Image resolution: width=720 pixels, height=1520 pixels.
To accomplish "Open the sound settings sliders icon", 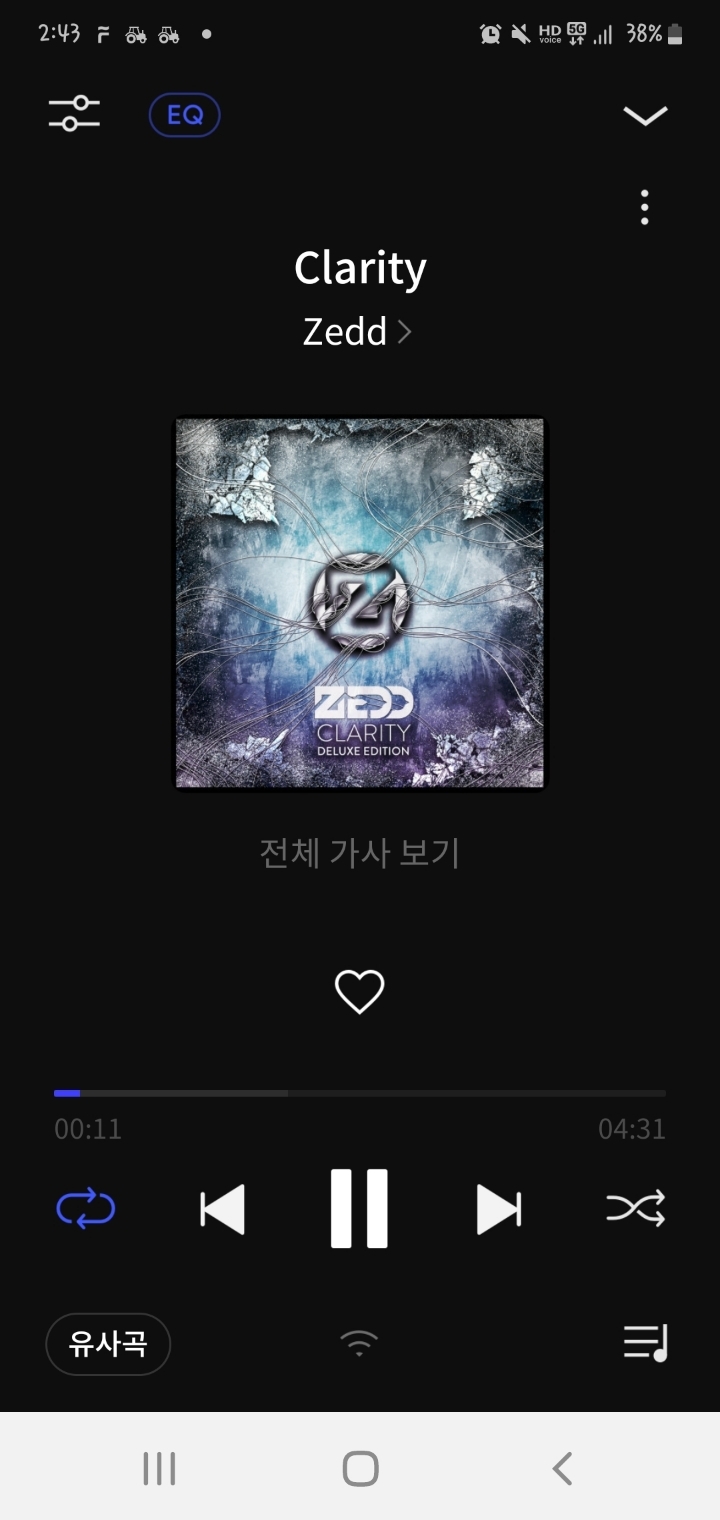I will [x=74, y=114].
